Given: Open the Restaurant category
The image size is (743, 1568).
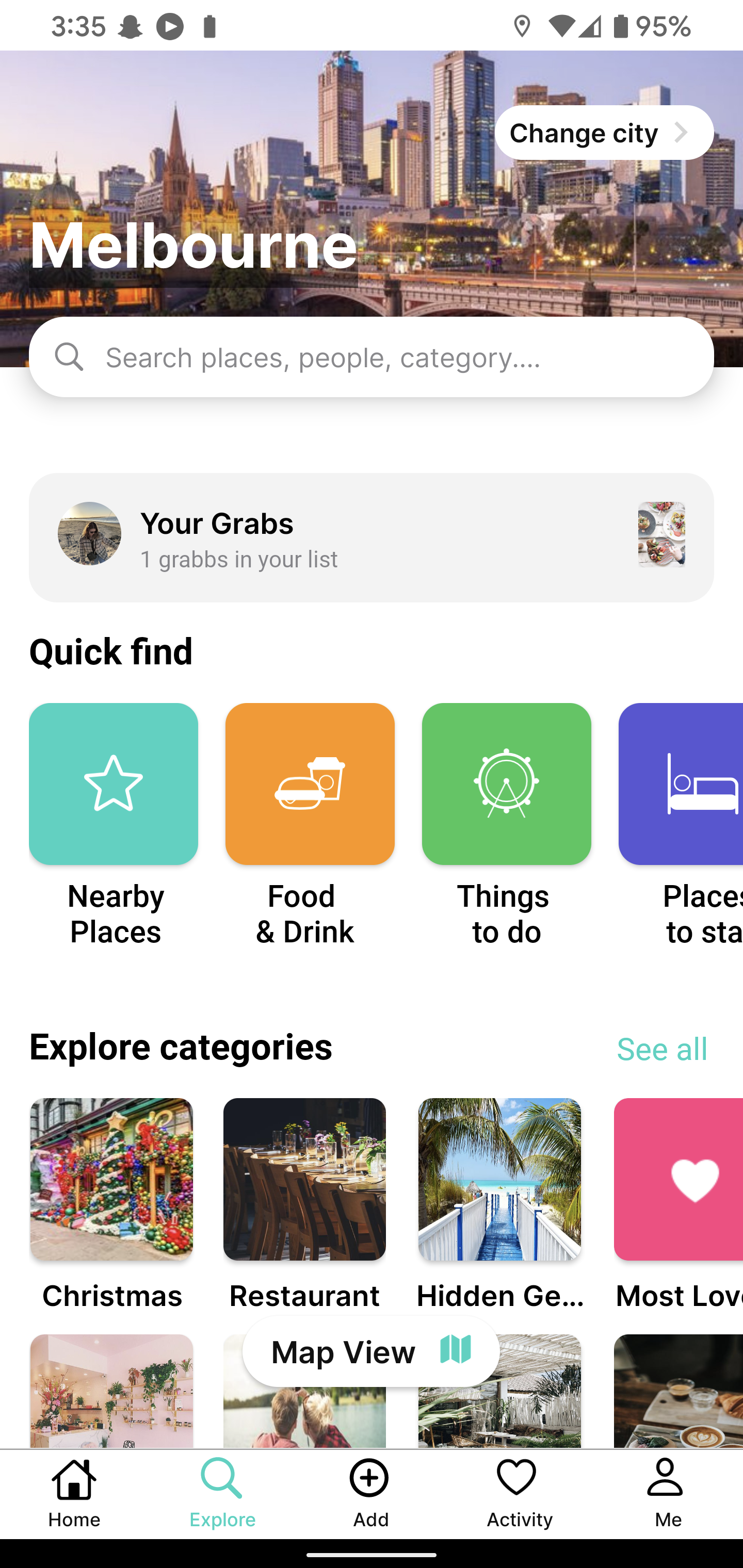Looking at the screenshot, I should [x=304, y=1179].
